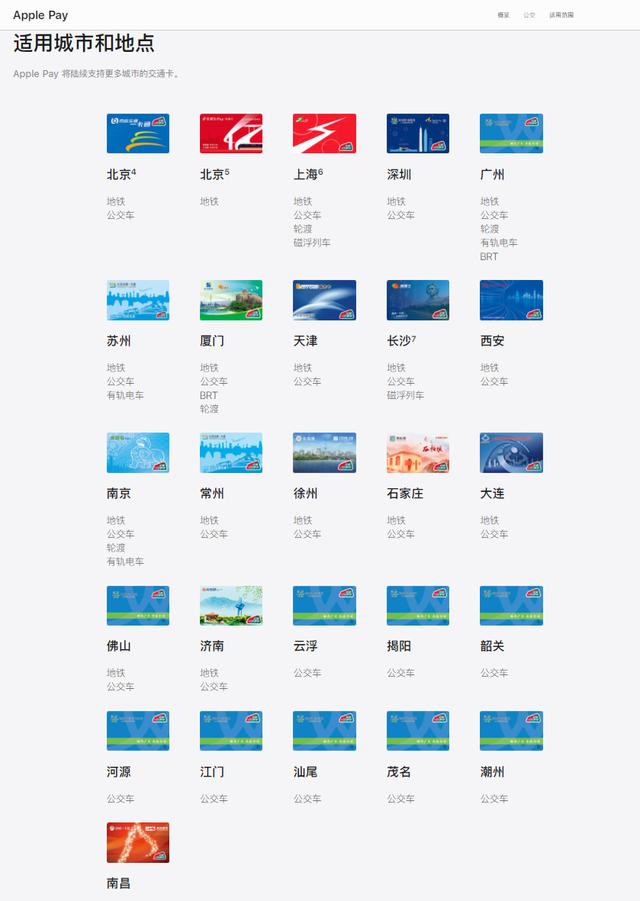Image resolution: width=640 pixels, height=901 pixels.
Task: Open footnote 7 next to 长沙
Action: coord(414,338)
